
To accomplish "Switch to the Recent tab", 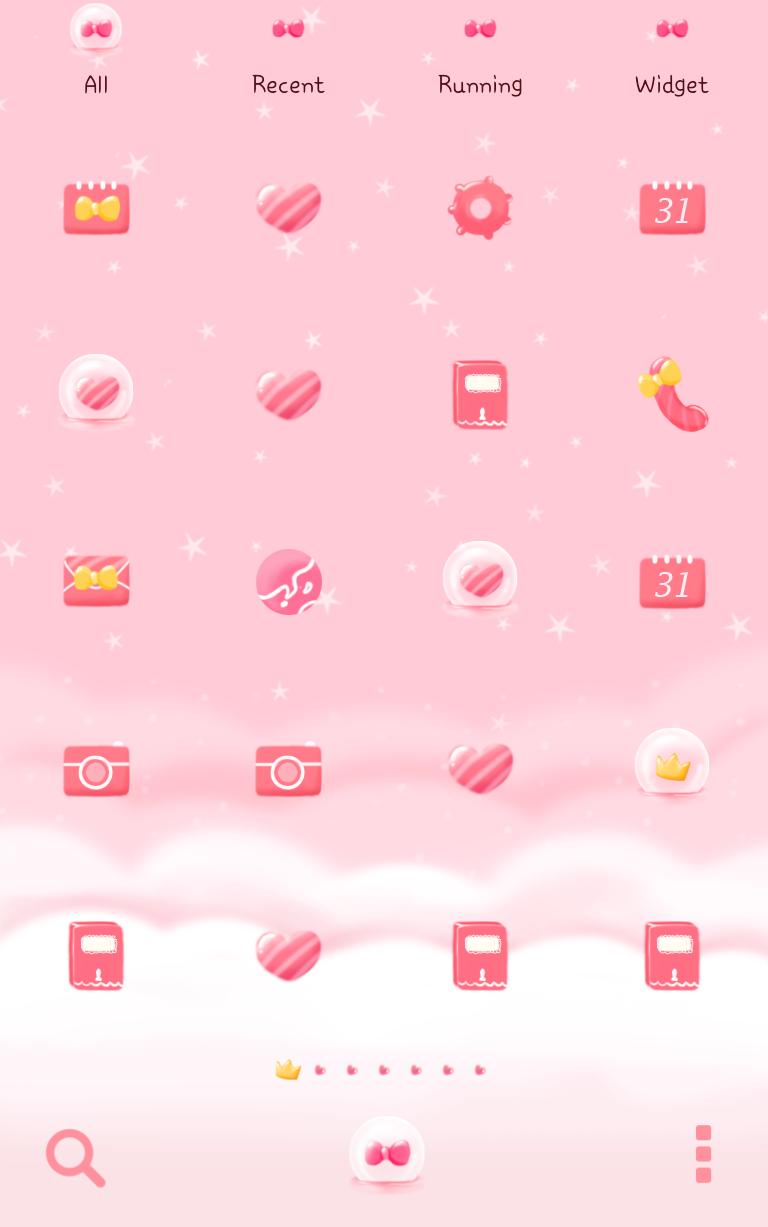I will (x=288, y=57).
